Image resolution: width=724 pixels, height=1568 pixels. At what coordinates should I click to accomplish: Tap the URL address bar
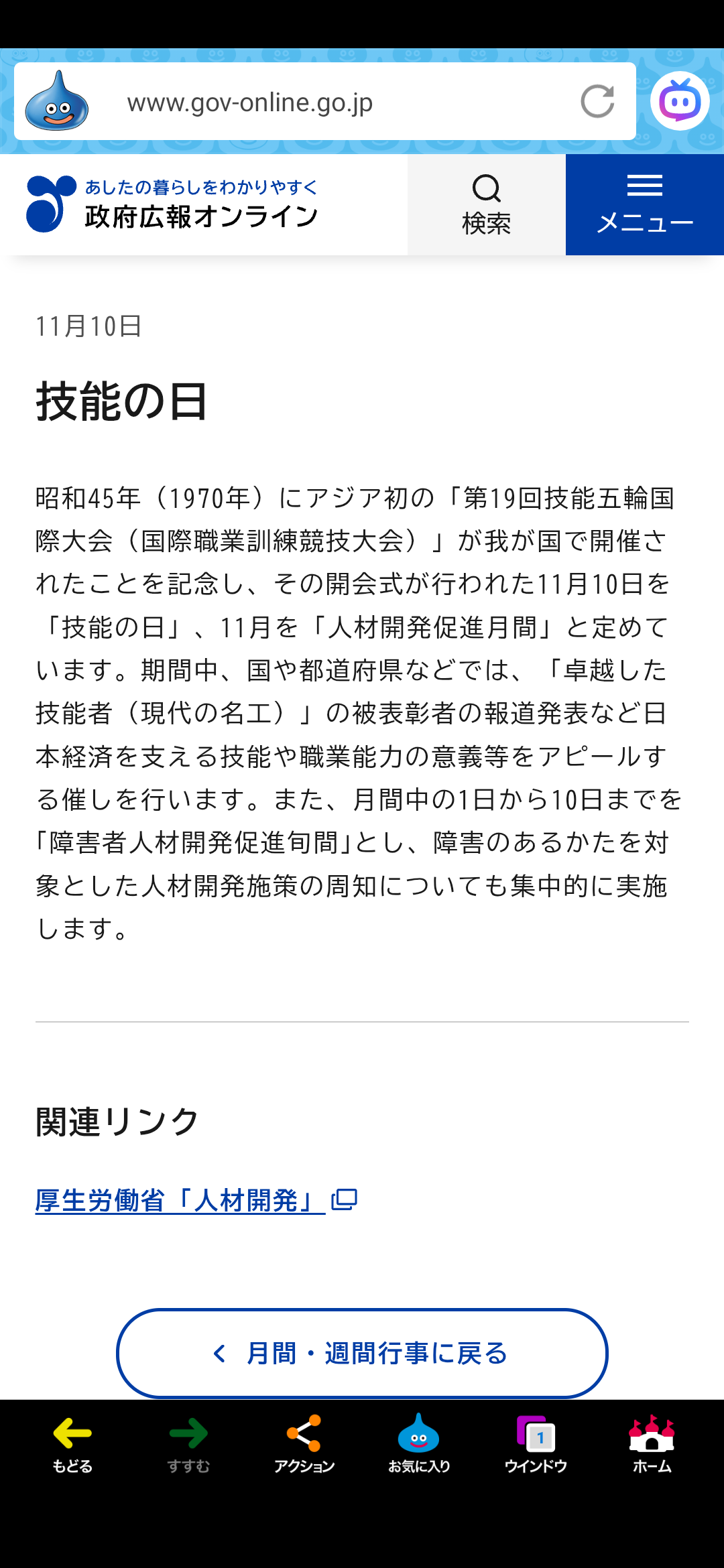click(x=322, y=103)
